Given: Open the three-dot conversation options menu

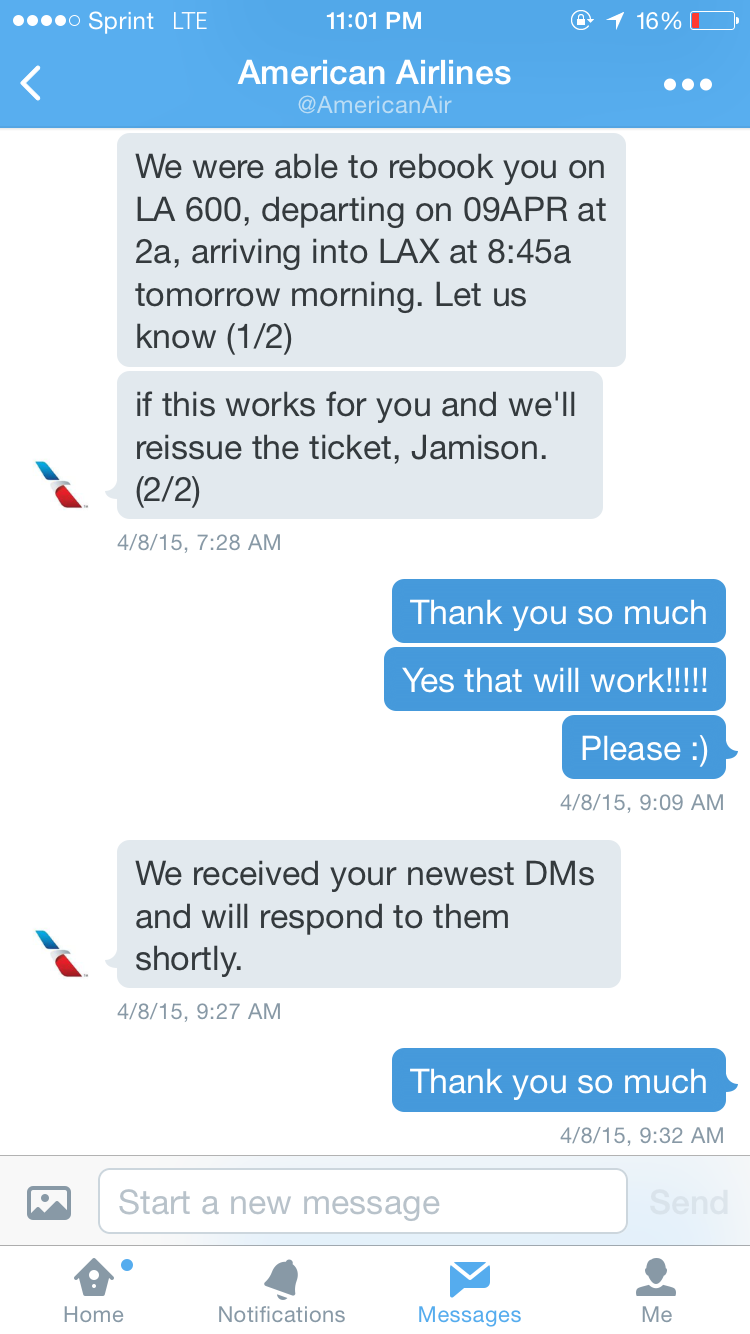Looking at the screenshot, I should tap(688, 85).
